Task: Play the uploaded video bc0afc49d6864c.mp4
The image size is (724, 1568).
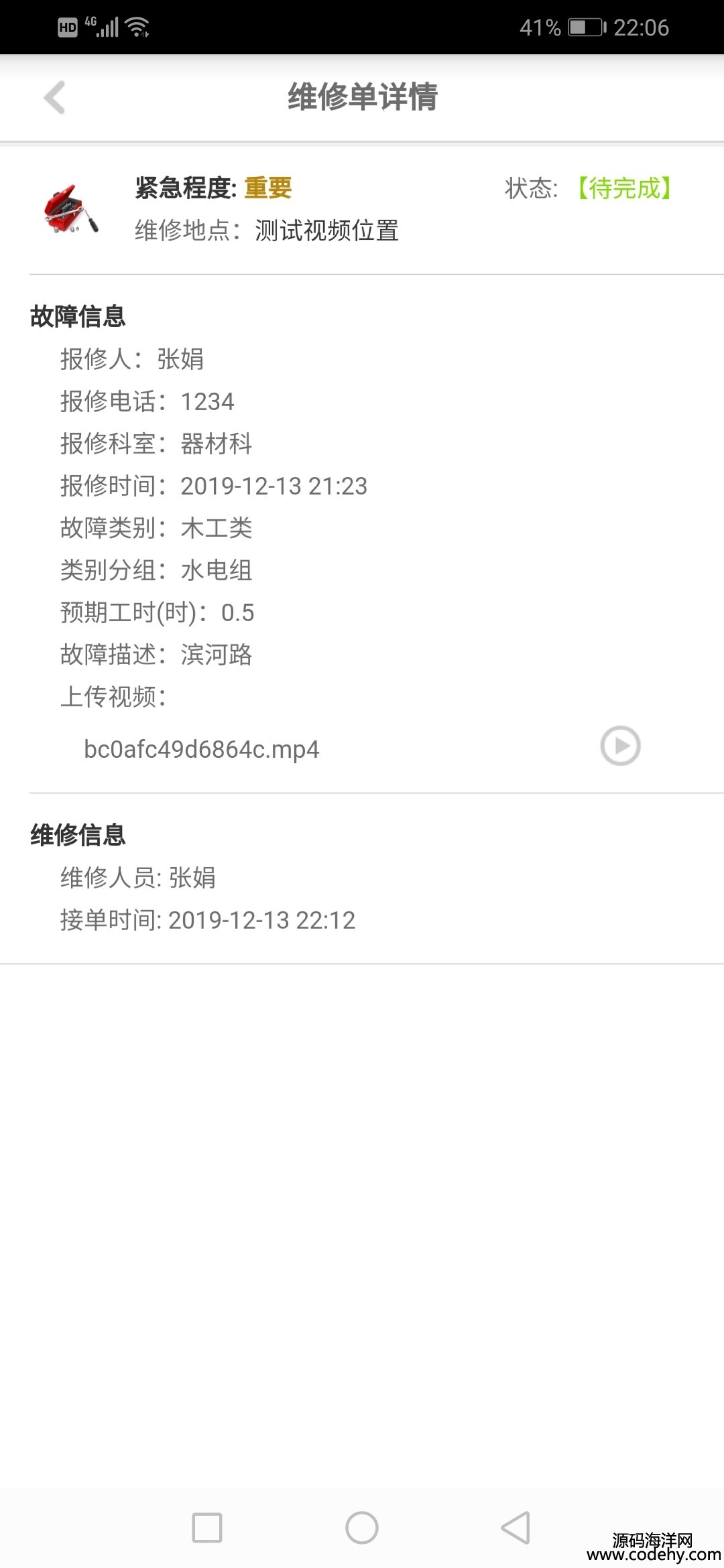Action: (620, 746)
